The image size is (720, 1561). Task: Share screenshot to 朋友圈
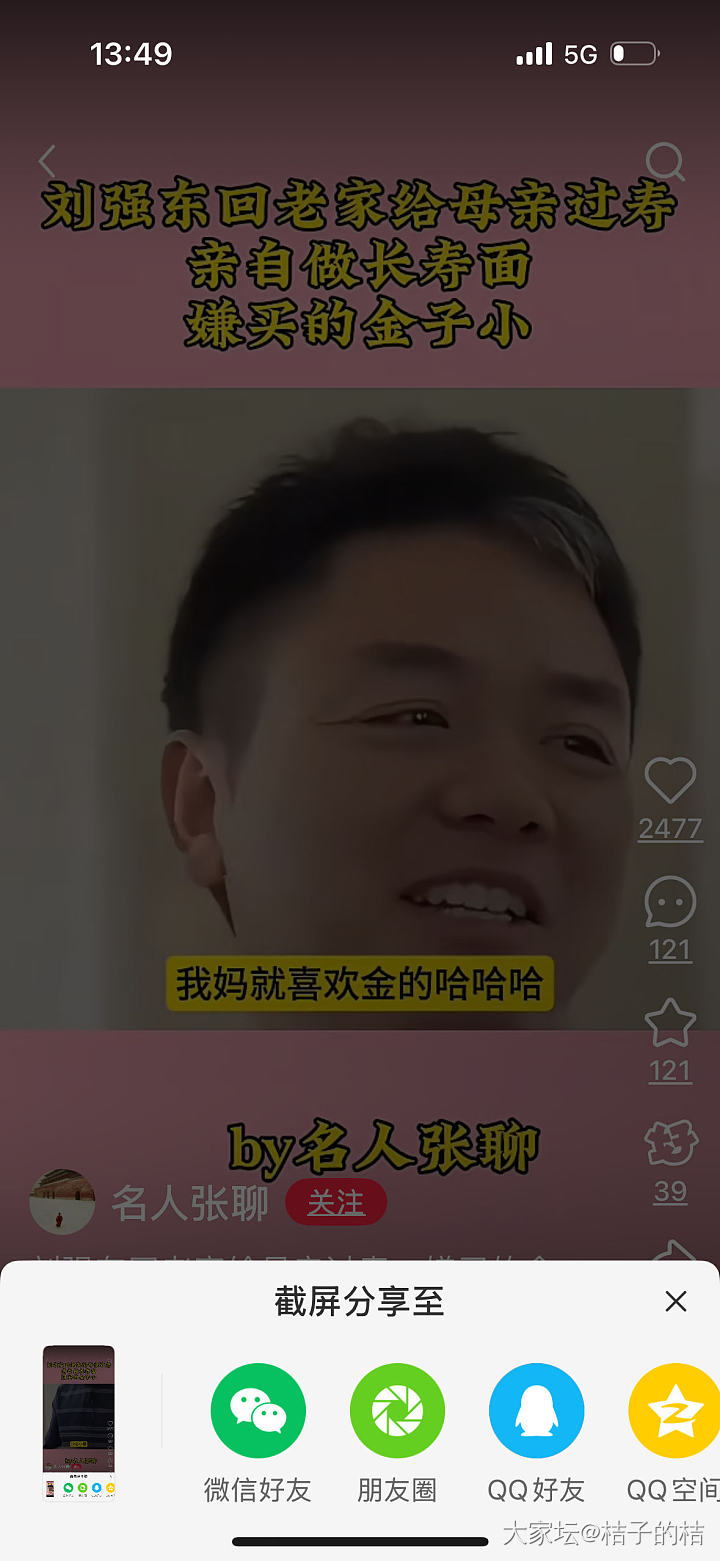tap(397, 1411)
